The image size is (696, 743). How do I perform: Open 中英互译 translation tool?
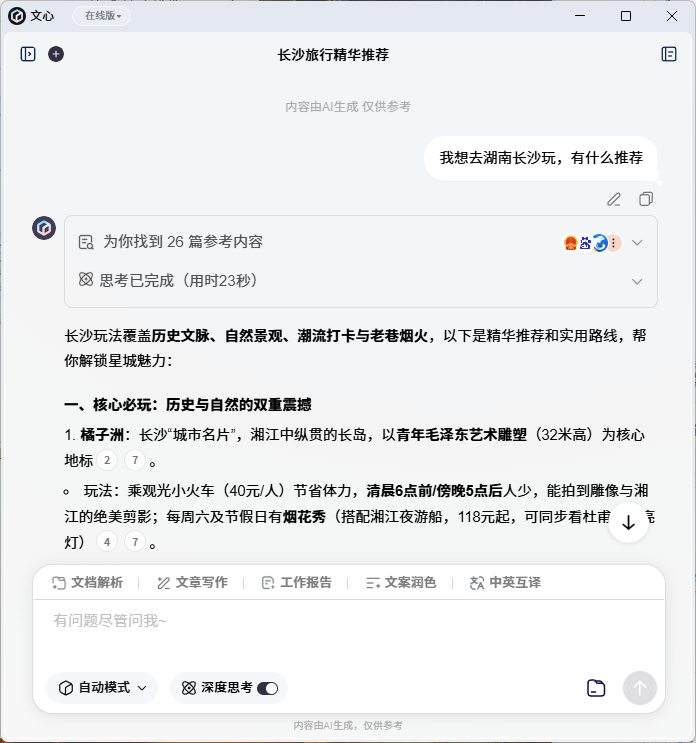(x=505, y=582)
